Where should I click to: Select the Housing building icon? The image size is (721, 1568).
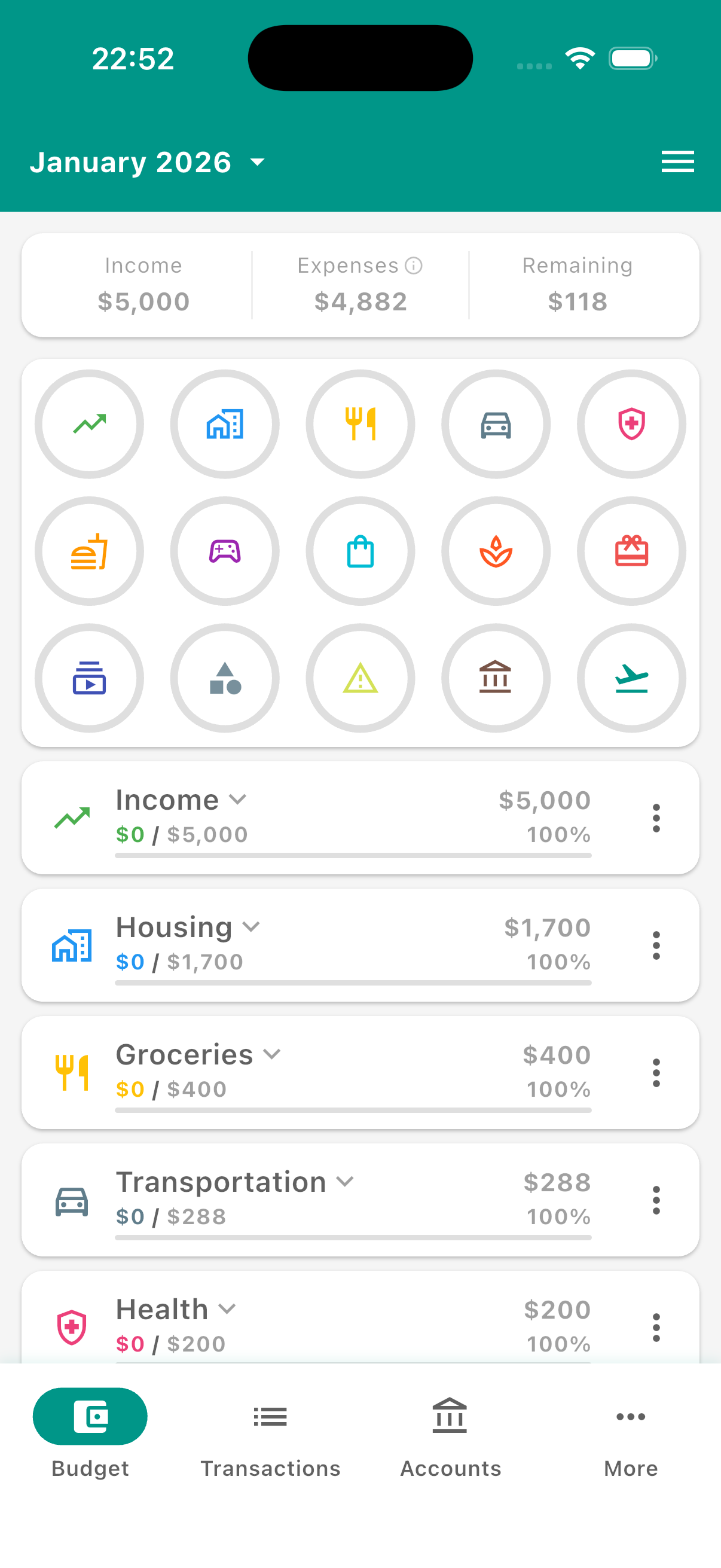pyautogui.click(x=225, y=424)
